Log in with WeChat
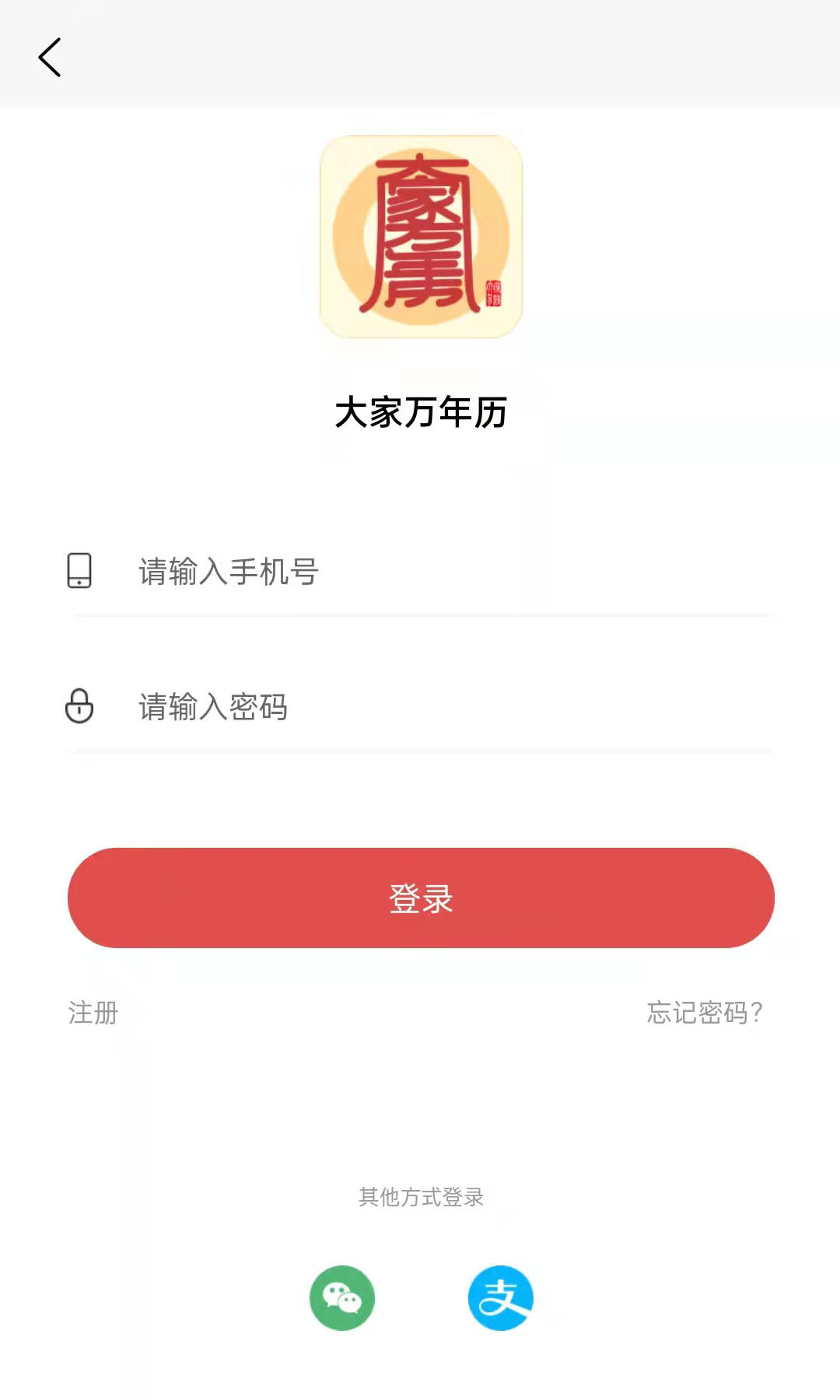 (342, 1298)
